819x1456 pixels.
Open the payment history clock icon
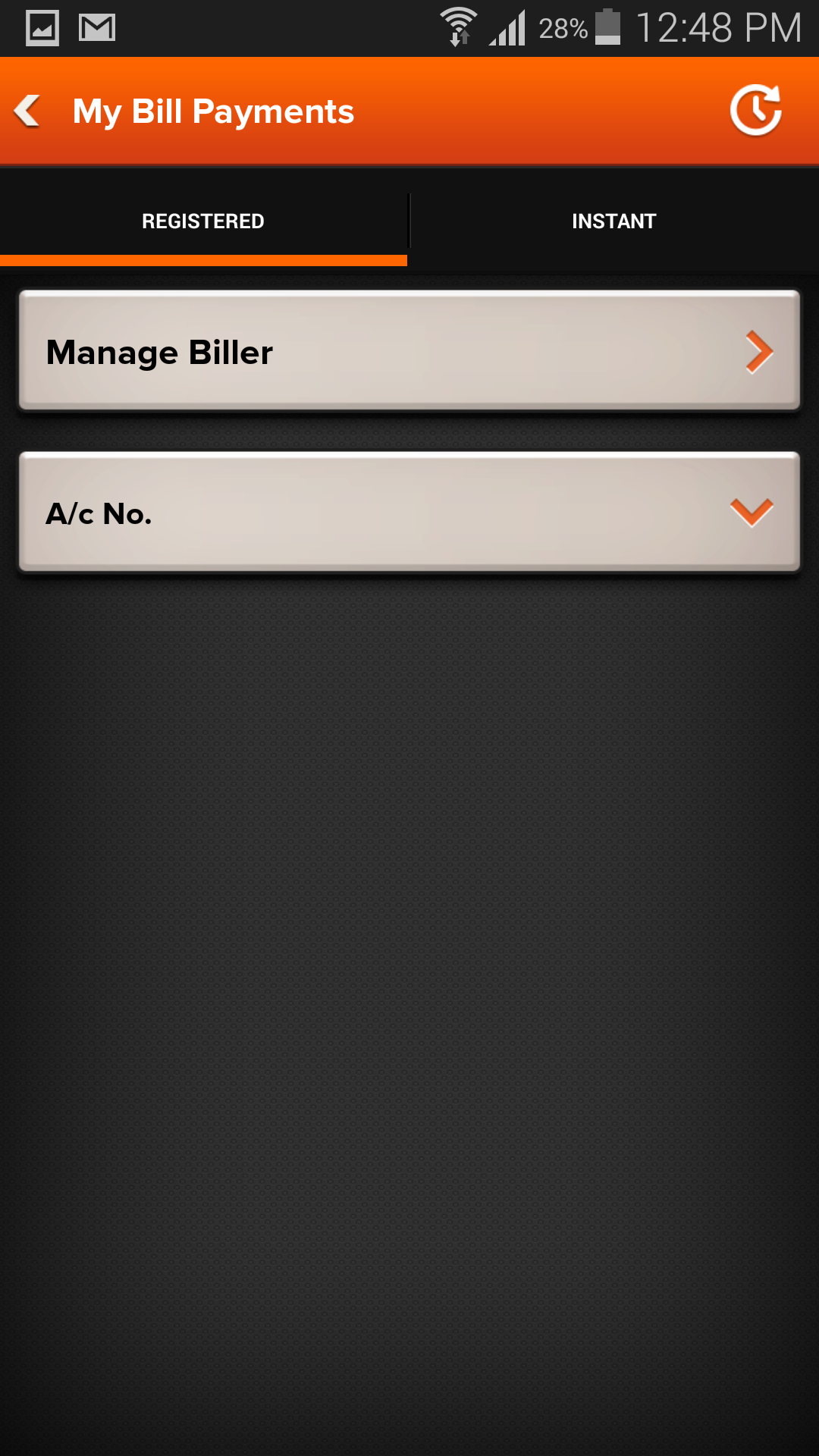756,111
